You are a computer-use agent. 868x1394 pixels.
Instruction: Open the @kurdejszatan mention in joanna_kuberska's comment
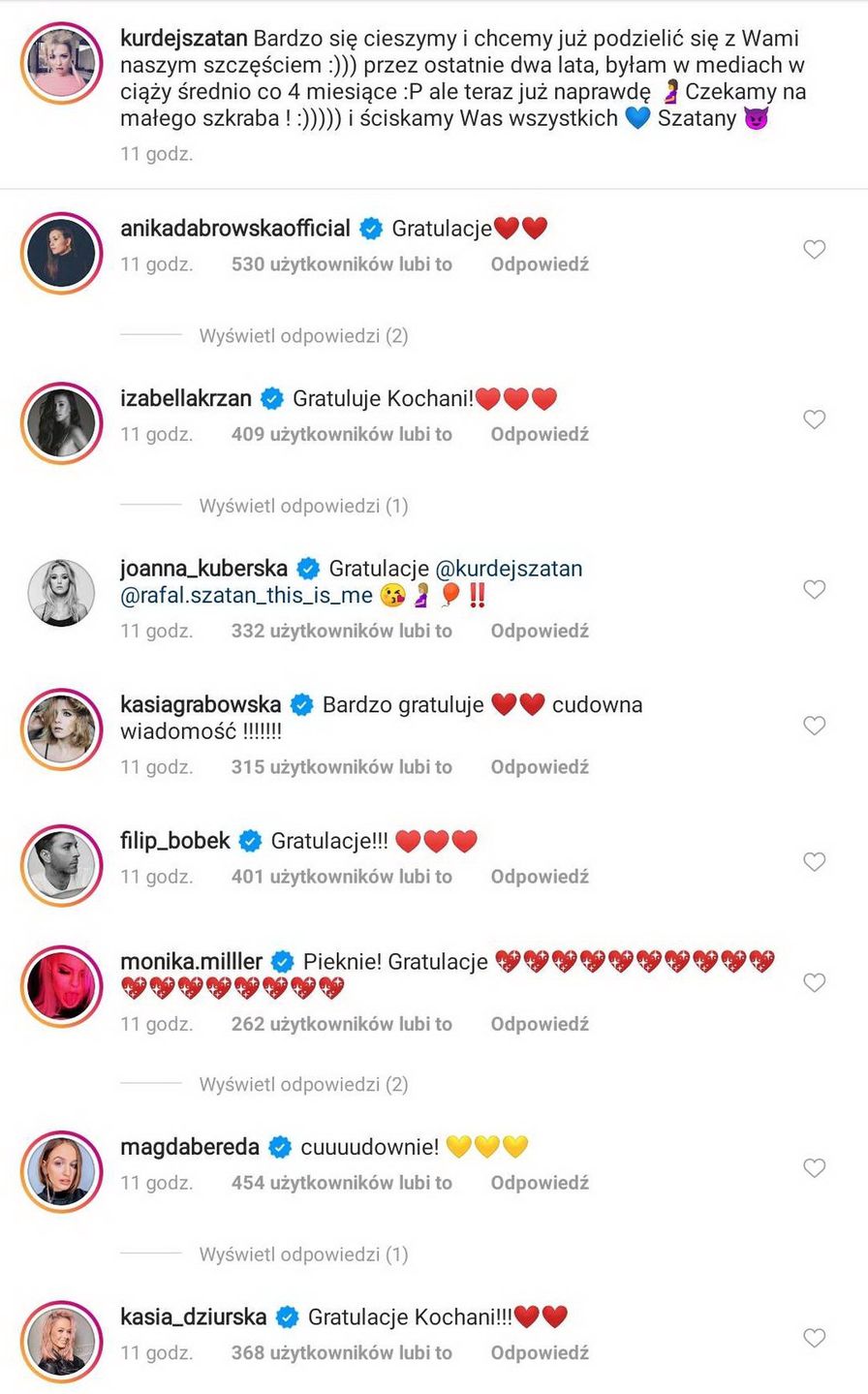509,569
